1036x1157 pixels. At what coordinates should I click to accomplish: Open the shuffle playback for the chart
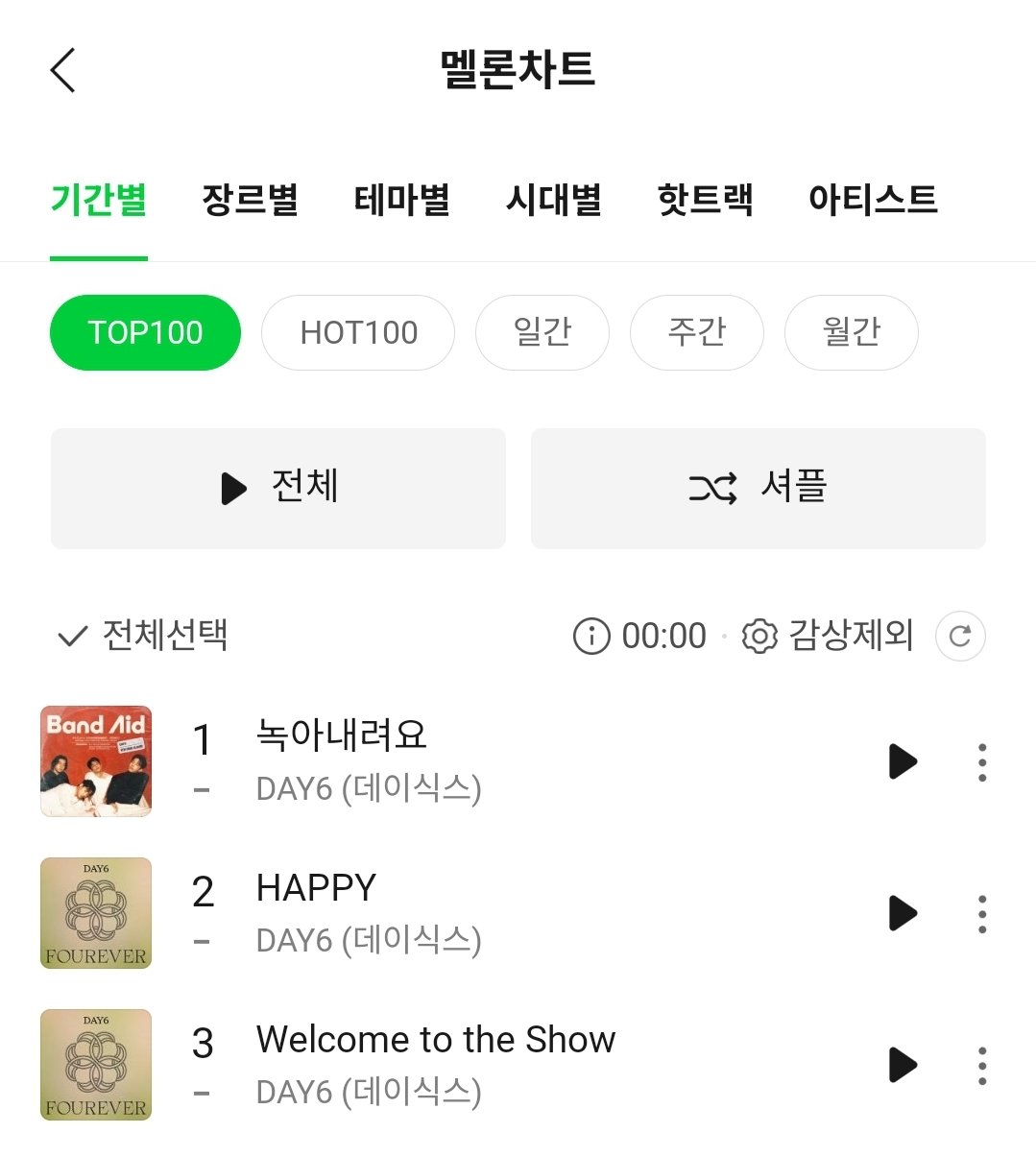click(x=757, y=489)
